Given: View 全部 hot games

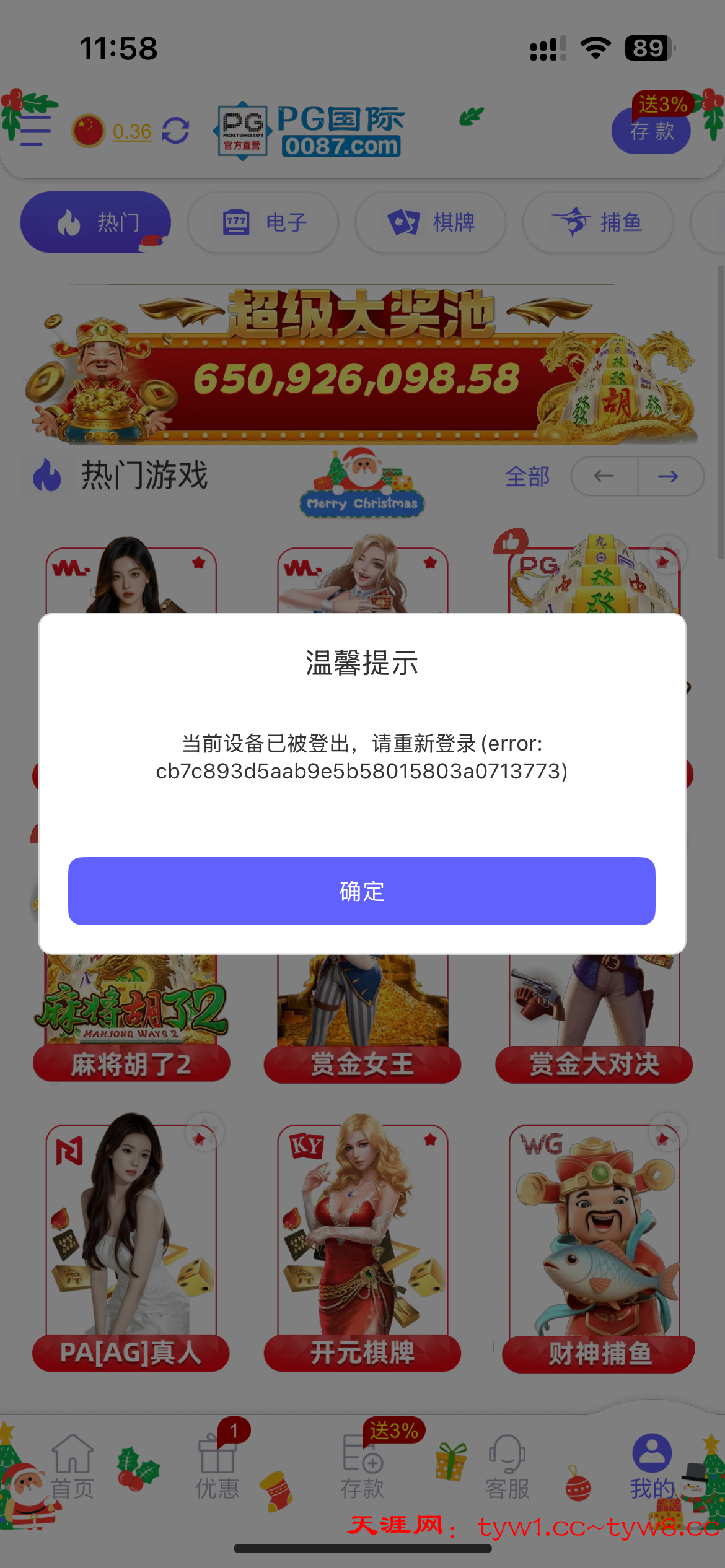Looking at the screenshot, I should [527, 477].
